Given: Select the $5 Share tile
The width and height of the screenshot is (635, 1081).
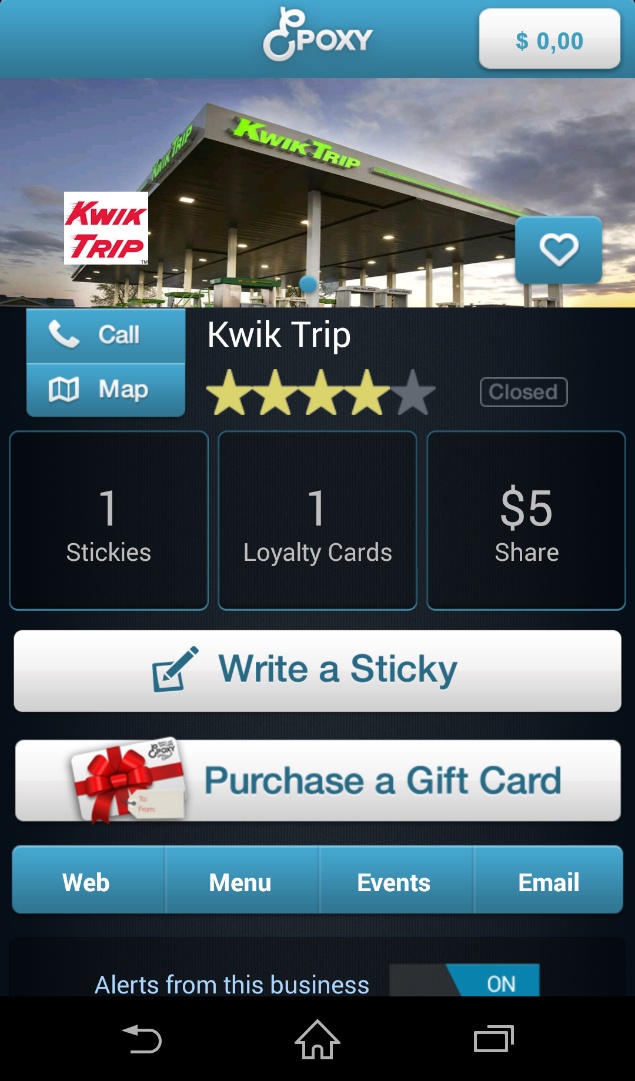Looking at the screenshot, I should point(526,520).
